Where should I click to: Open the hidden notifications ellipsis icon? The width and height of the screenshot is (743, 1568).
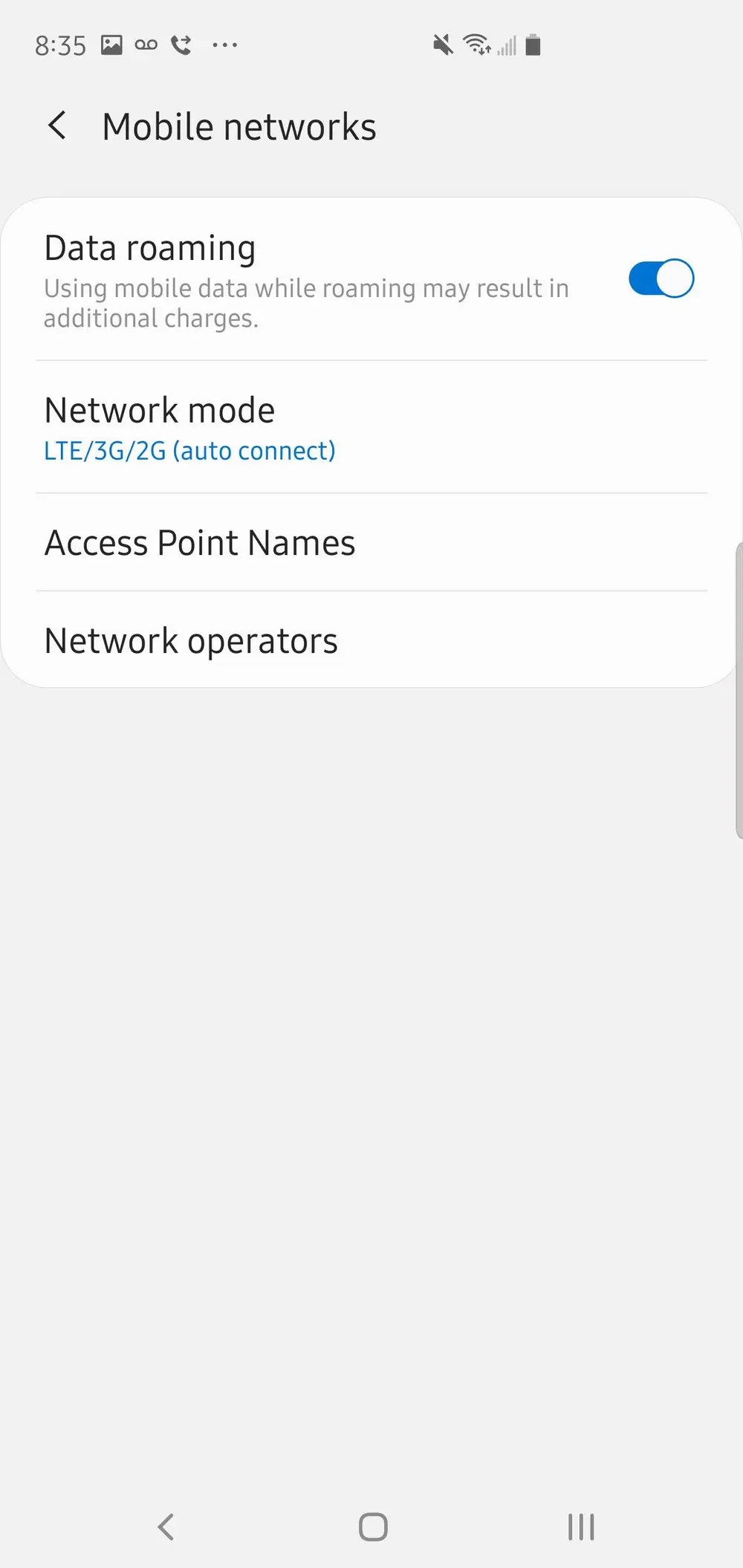(225, 45)
